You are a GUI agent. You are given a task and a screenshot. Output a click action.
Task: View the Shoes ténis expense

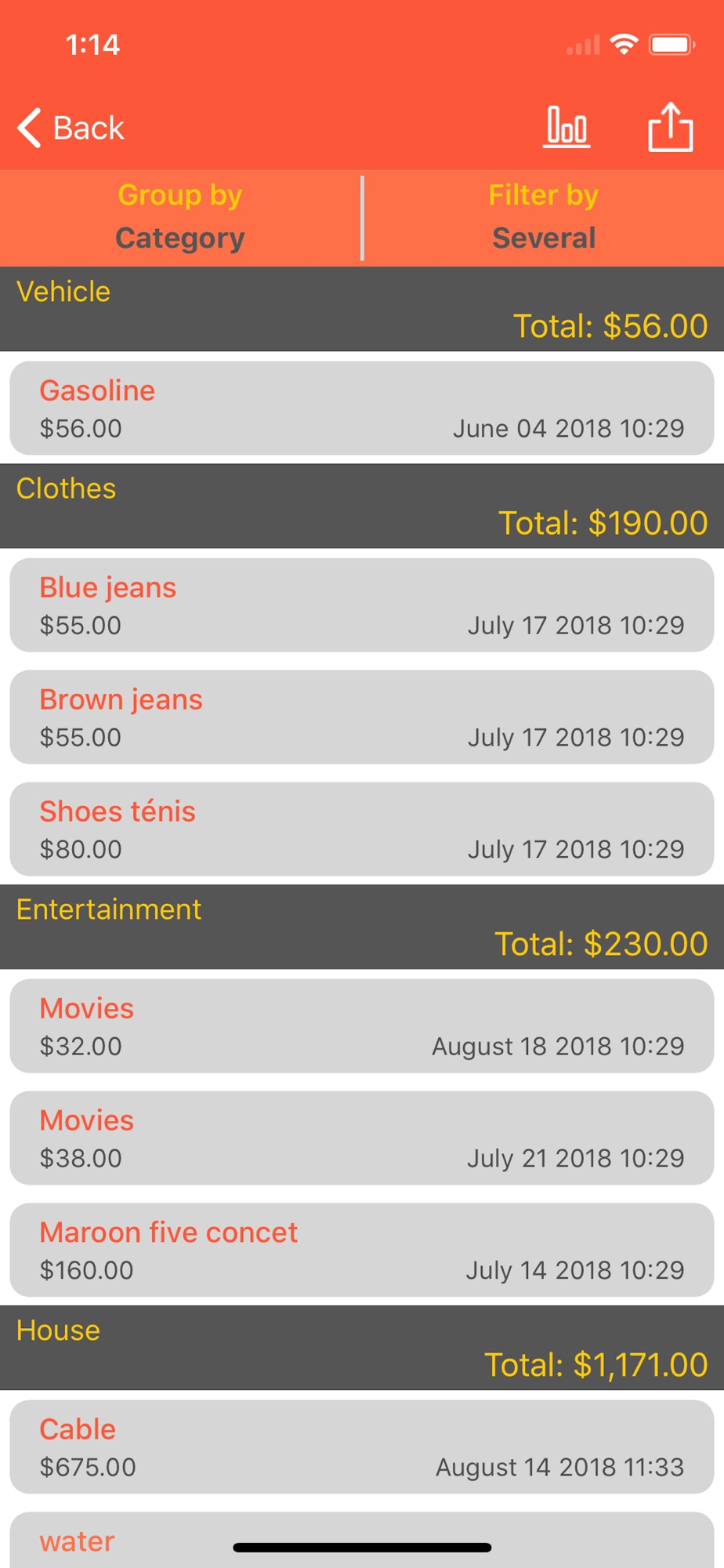(x=362, y=829)
